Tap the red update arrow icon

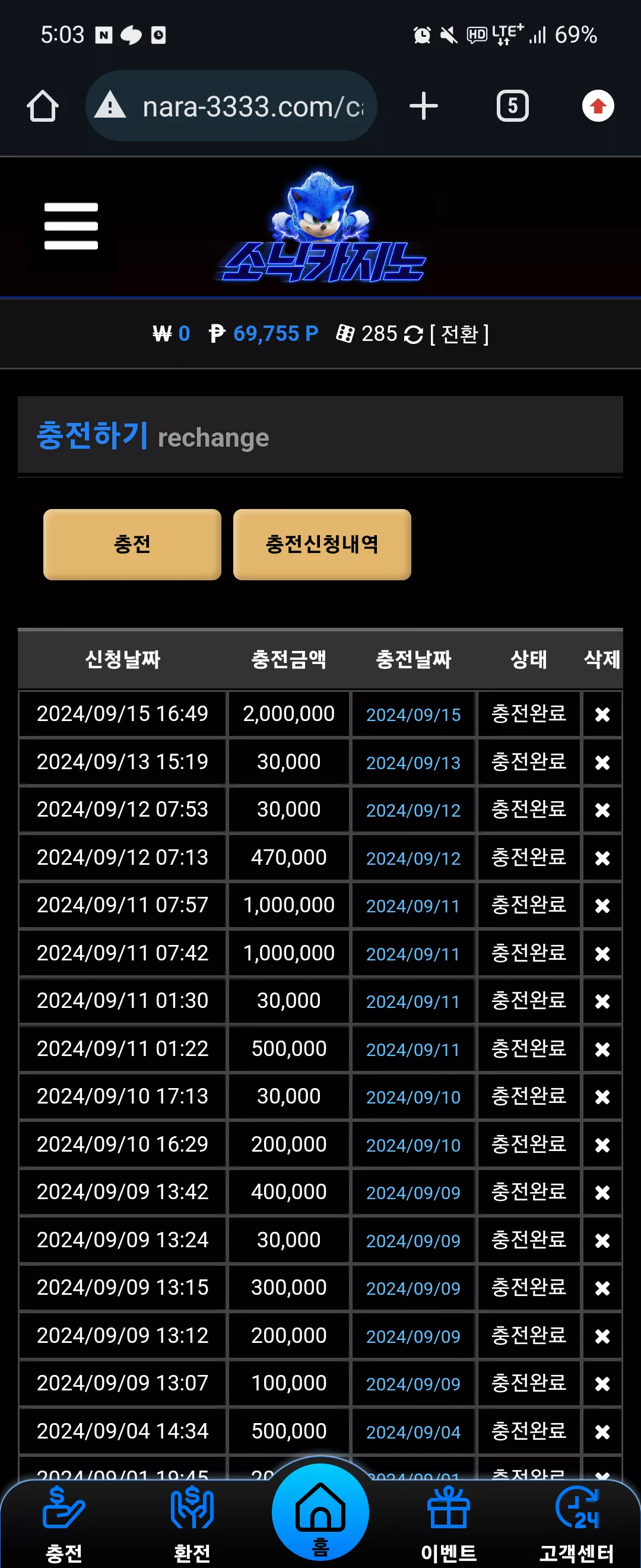pyautogui.click(x=598, y=106)
